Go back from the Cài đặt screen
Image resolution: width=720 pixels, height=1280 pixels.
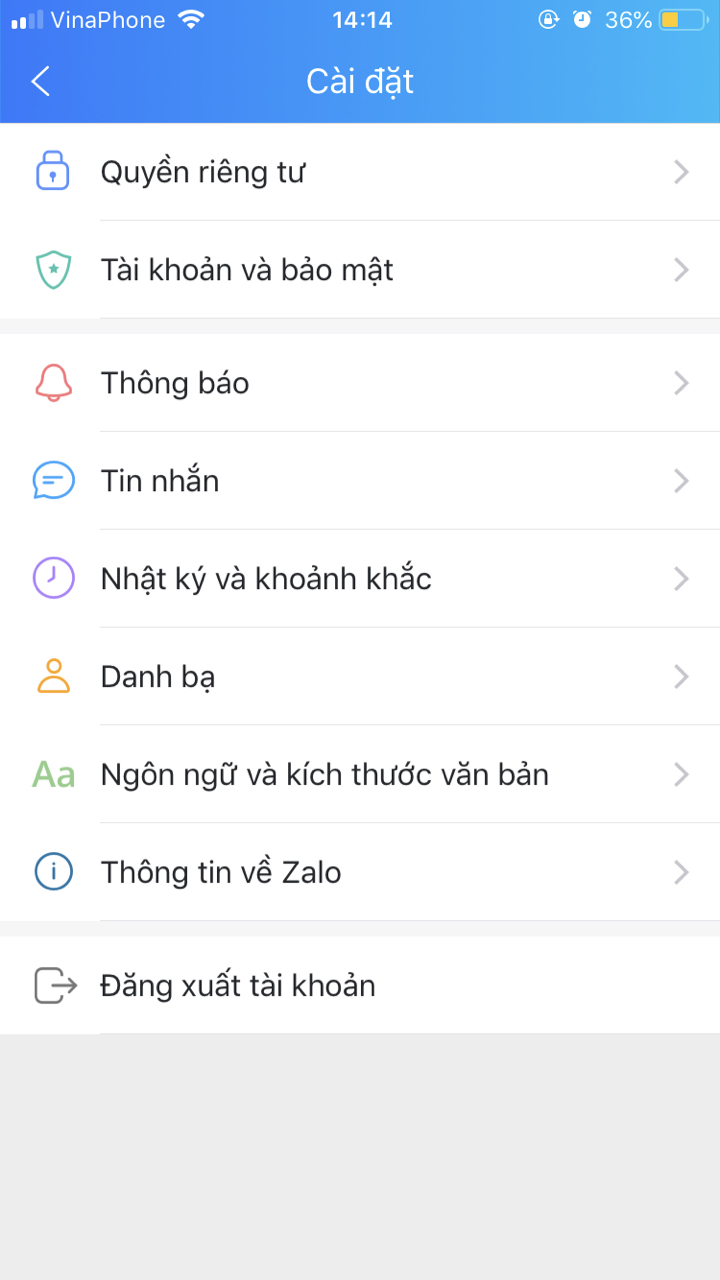point(40,81)
